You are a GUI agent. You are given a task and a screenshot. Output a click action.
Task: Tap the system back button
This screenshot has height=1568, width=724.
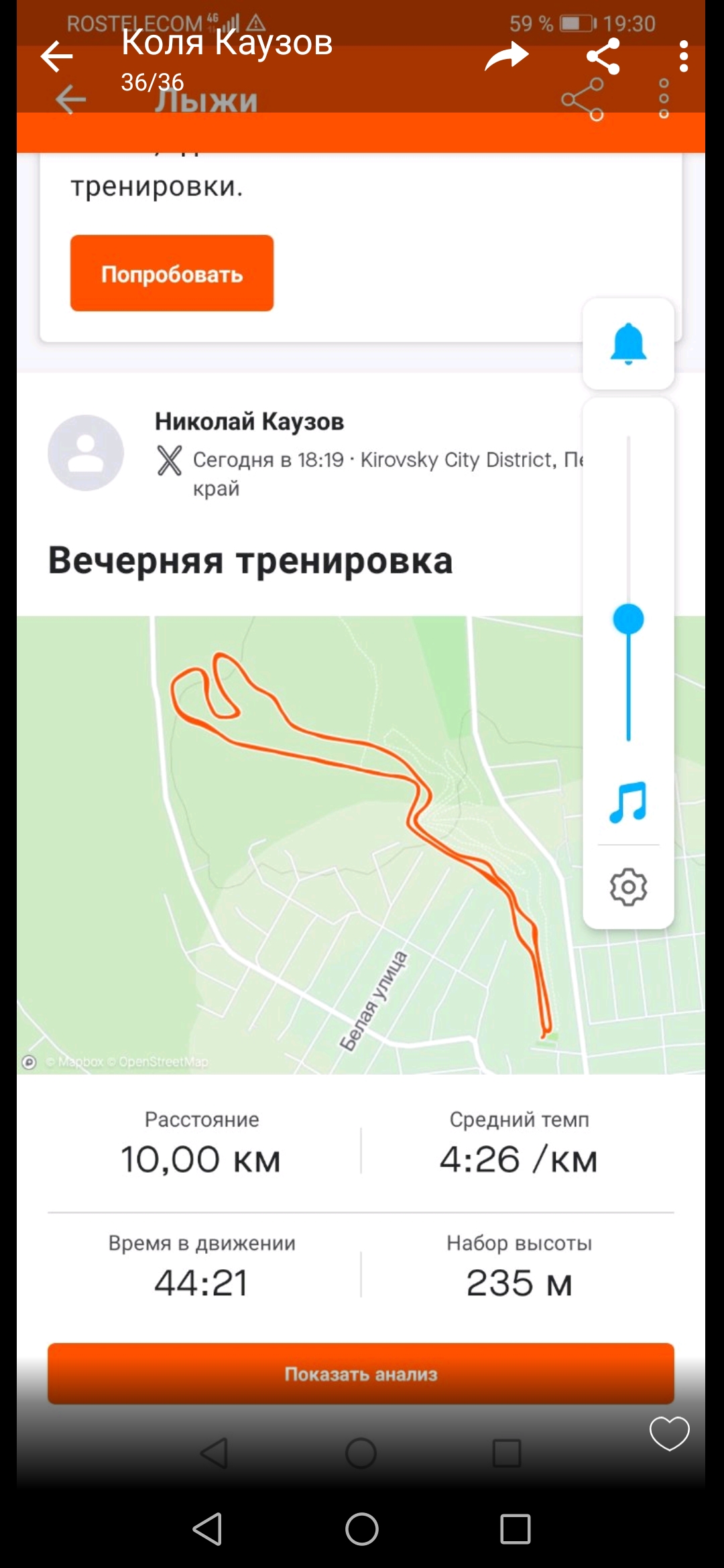pos(207,1529)
